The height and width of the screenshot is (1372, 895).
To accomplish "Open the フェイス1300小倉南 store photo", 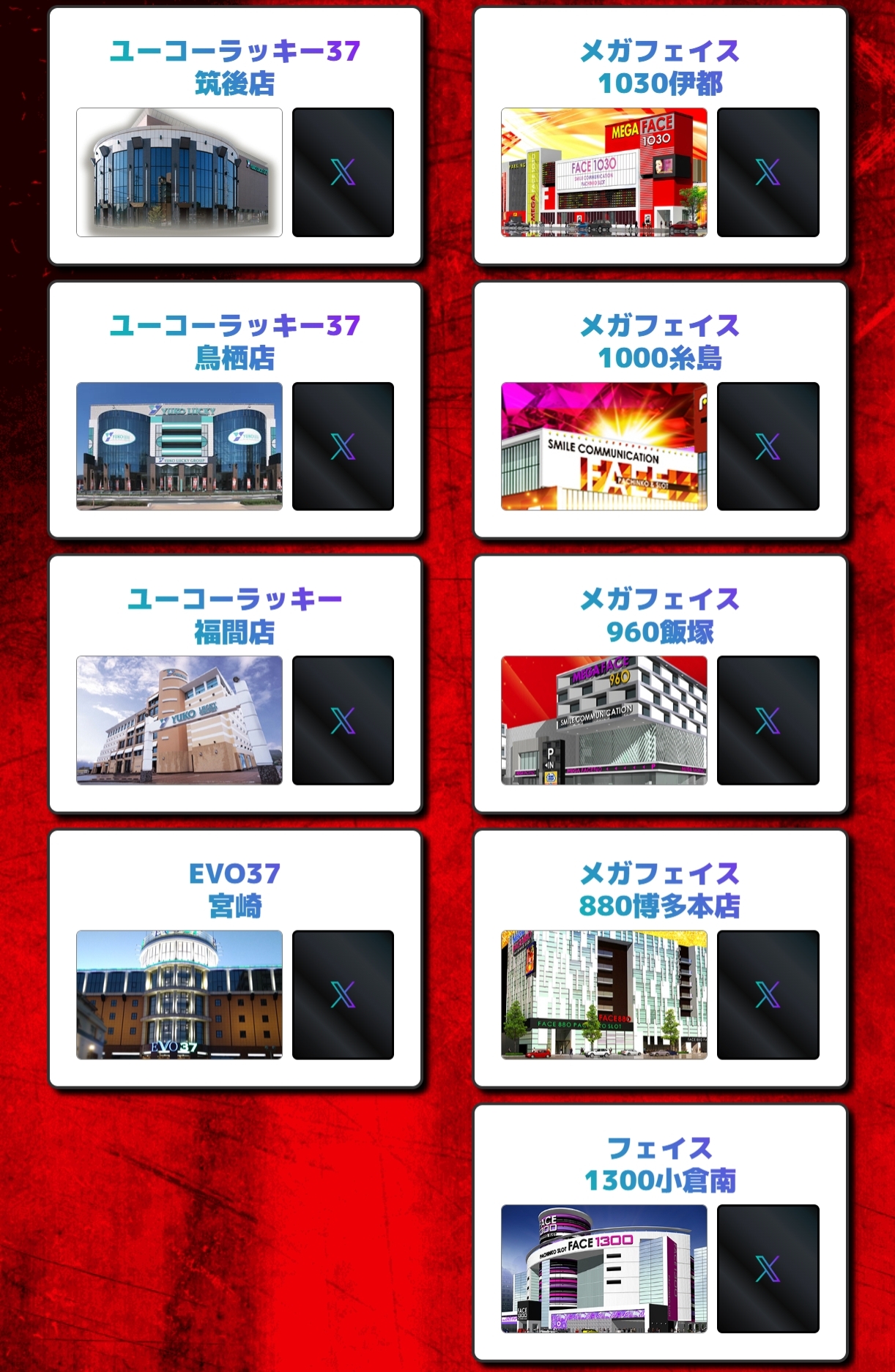I will 604,1269.
